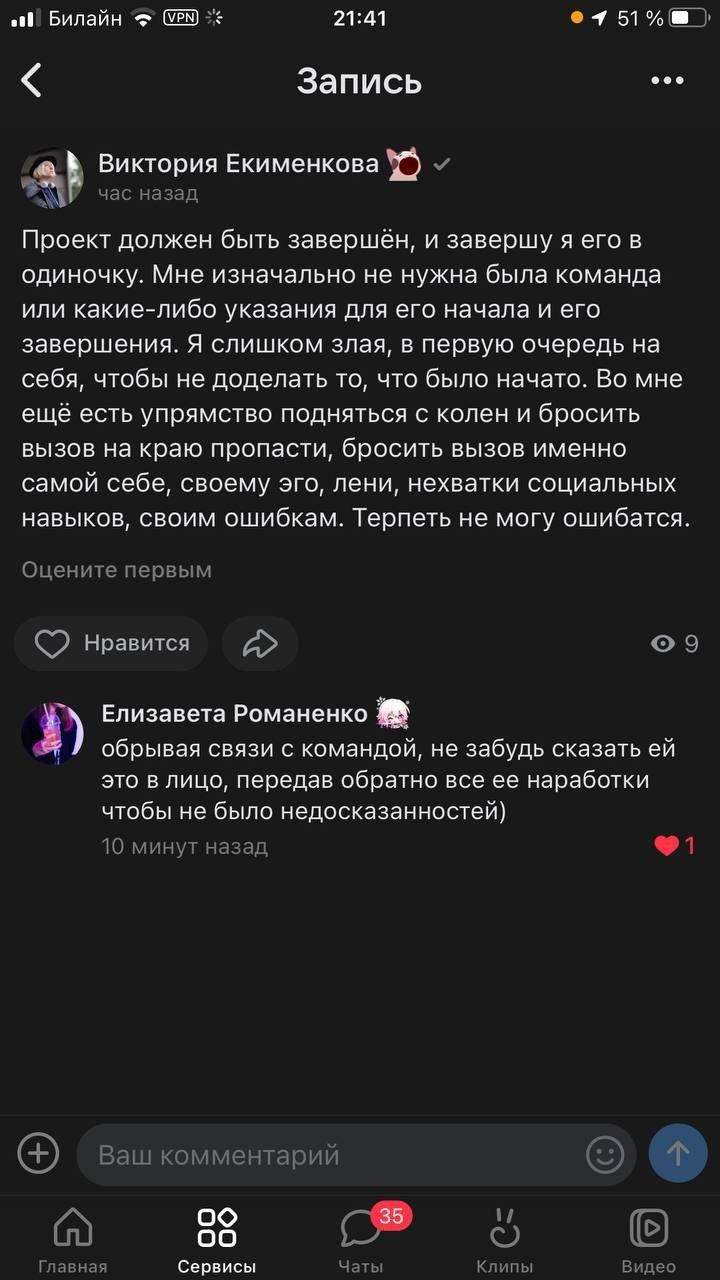Screen dimensions: 720x1280
Task: Like the post with Нравится button
Action: (111, 643)
